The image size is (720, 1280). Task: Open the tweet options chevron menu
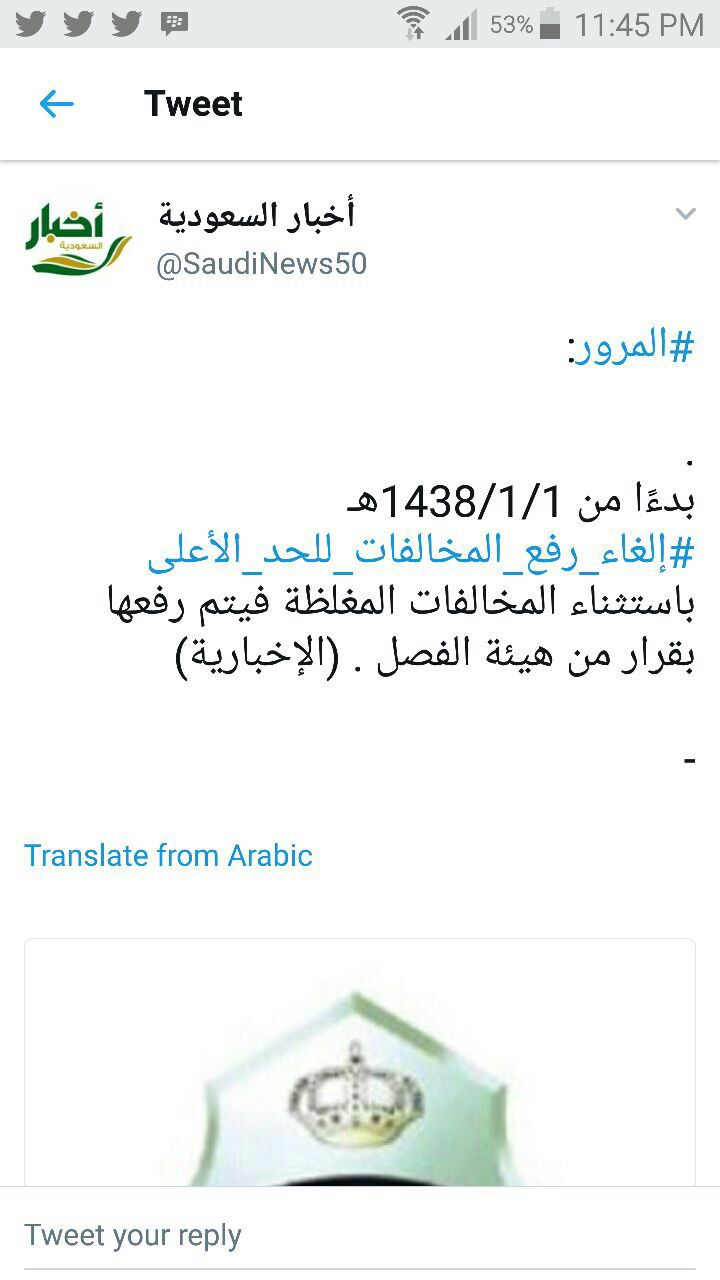coord(685,214)
